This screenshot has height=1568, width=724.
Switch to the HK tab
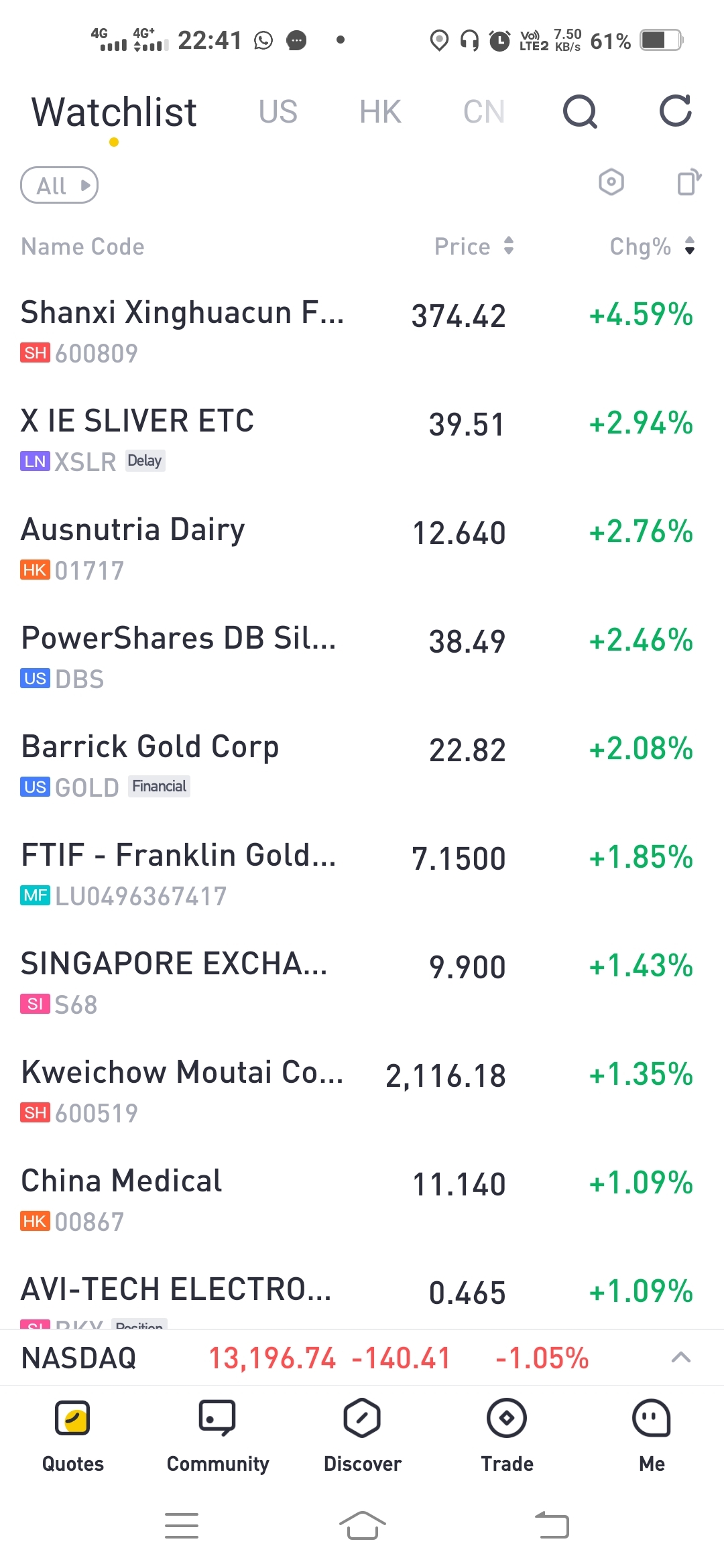[380, 112]
